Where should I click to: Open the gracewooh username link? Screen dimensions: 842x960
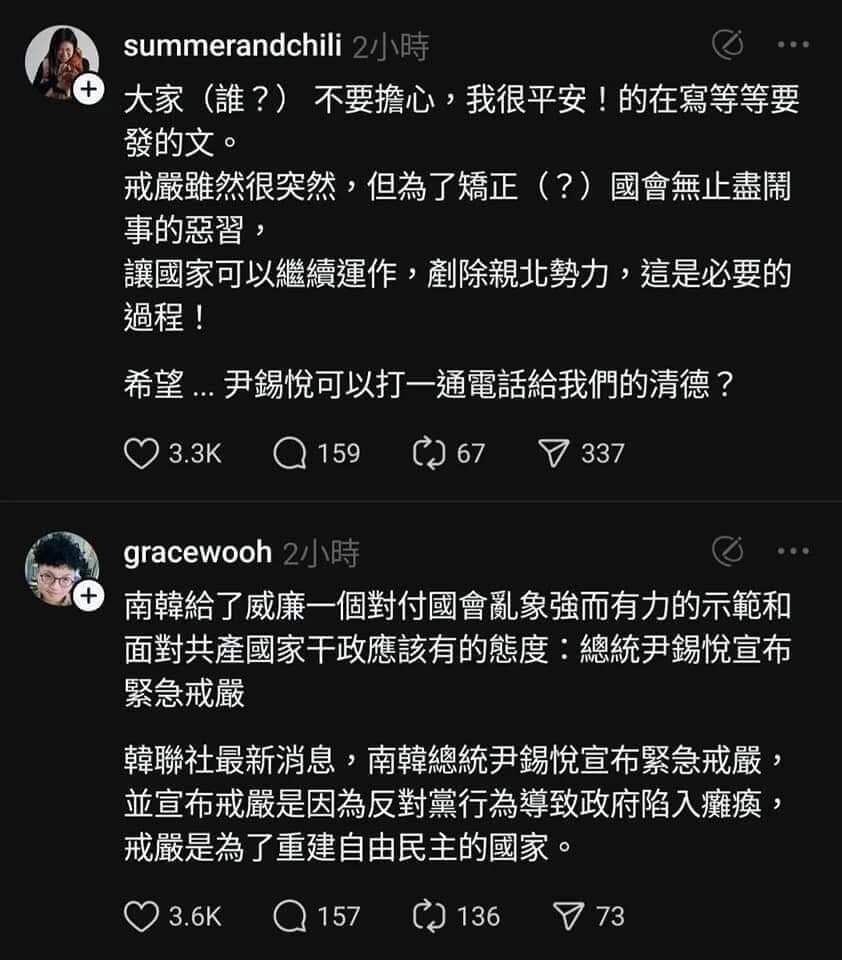click(197, 552)
